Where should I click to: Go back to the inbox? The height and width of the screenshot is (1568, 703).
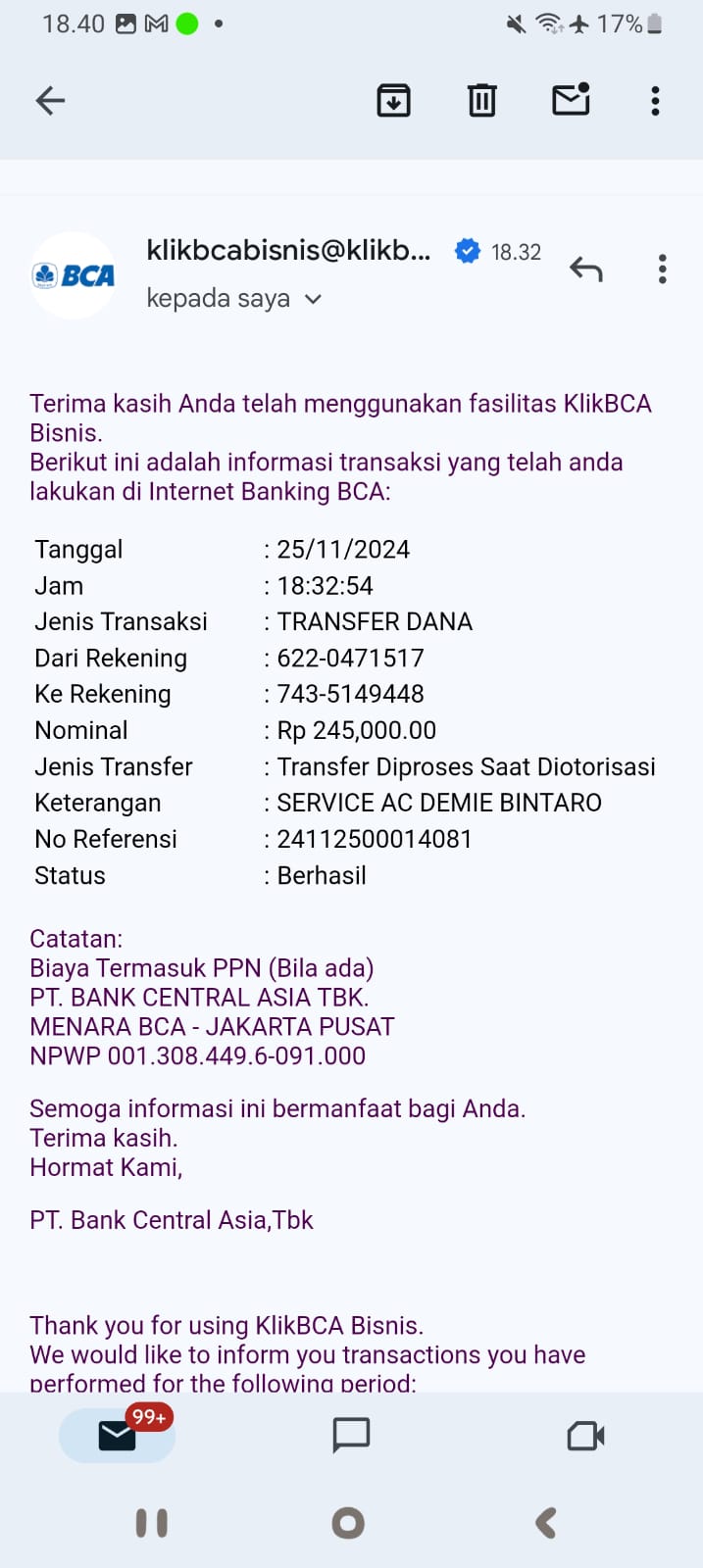click(50, 101)
